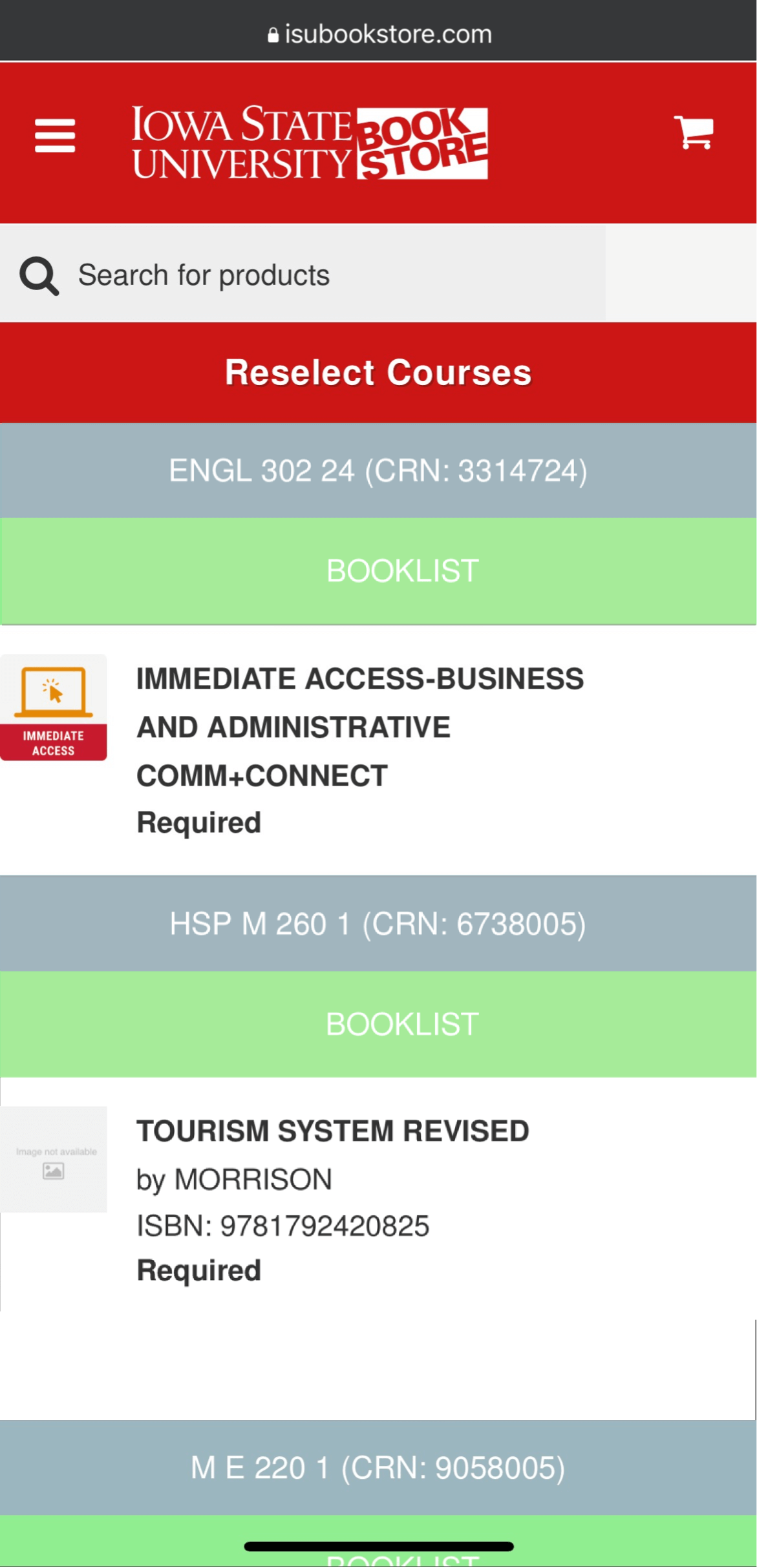This screenshot has height=1568, width=757.
Task: Open the shopping cart
Action: point(694,133)
